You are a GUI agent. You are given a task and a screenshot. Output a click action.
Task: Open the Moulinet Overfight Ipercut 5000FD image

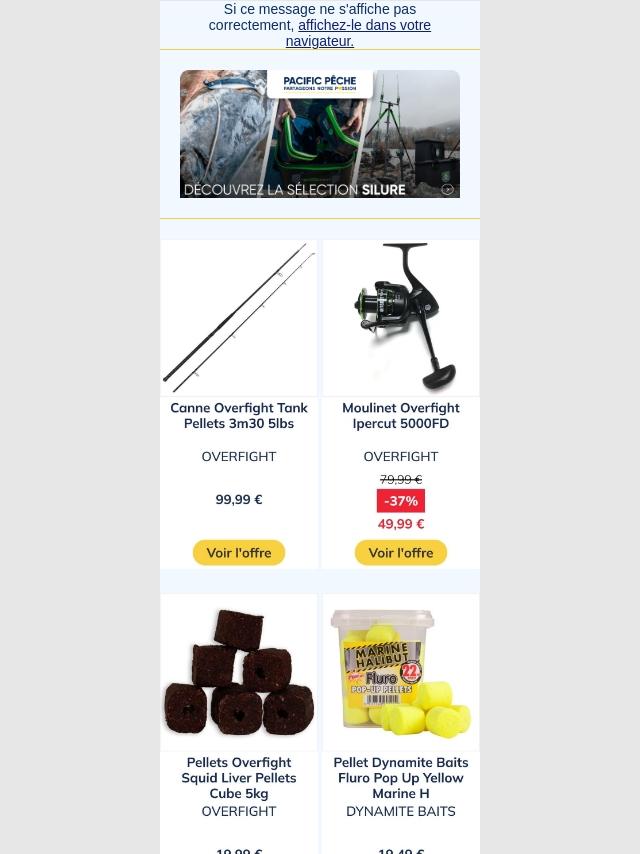point(401,318)
